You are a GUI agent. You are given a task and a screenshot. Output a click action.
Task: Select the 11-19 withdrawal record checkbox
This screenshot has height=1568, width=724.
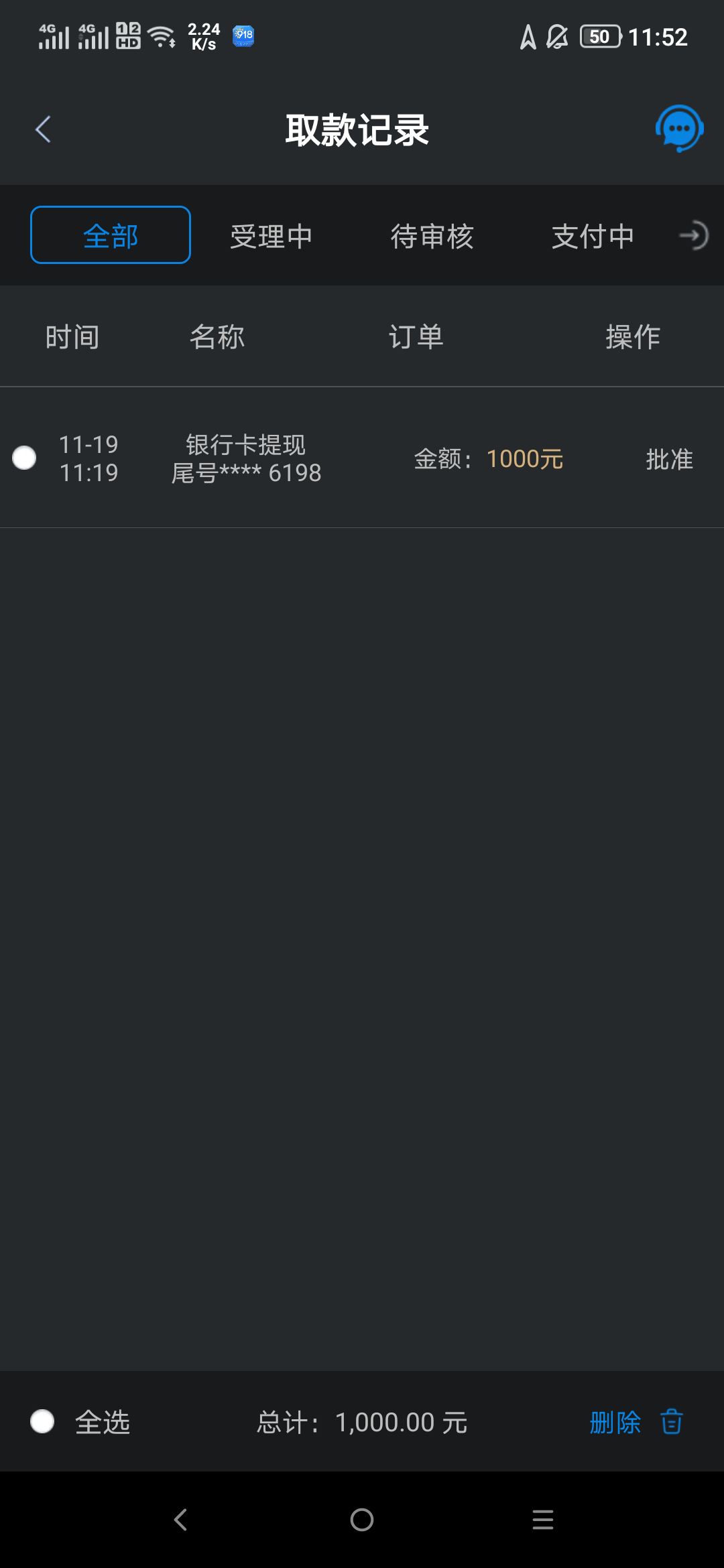[24, 458]
